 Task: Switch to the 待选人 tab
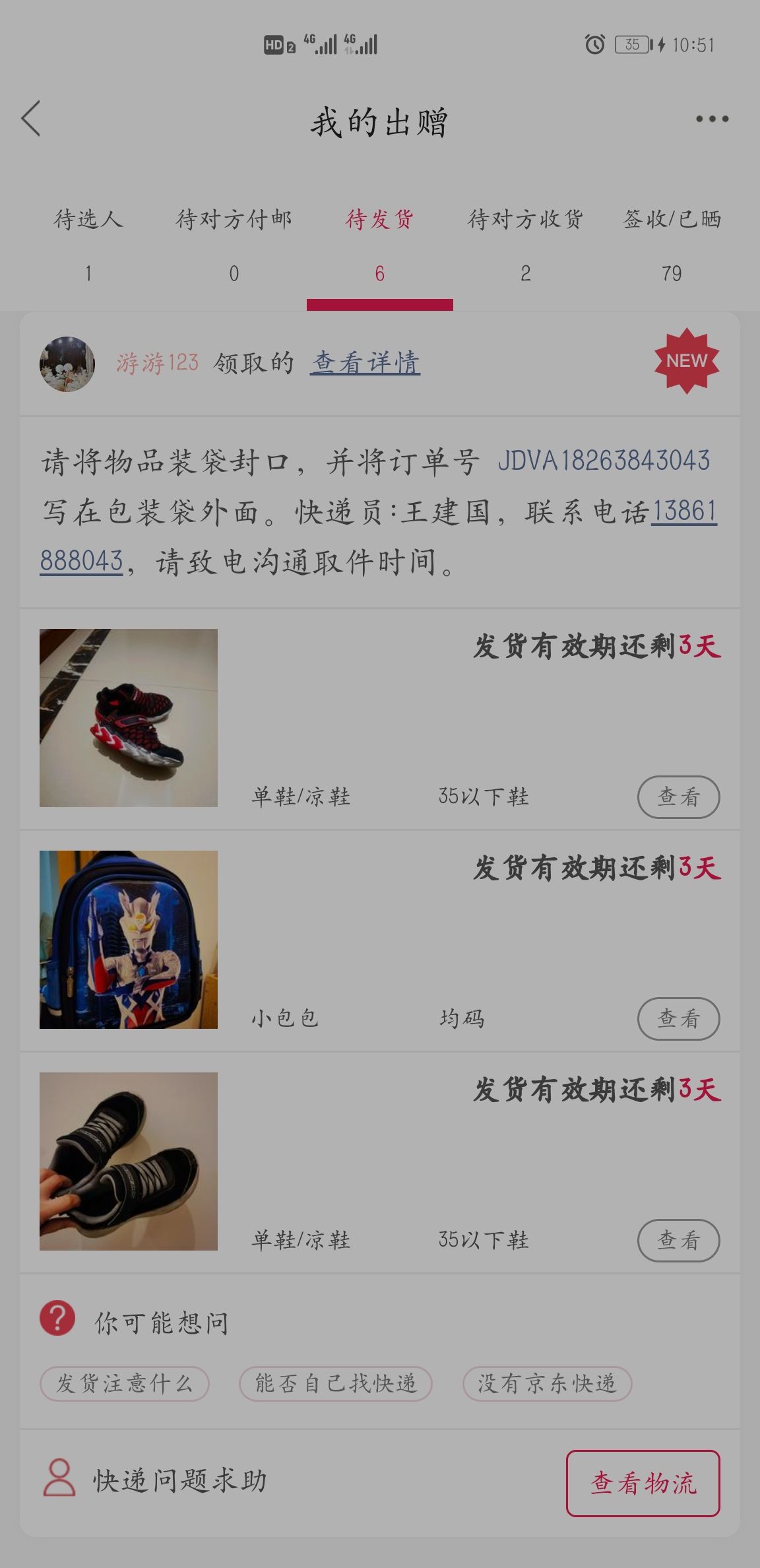88,245
